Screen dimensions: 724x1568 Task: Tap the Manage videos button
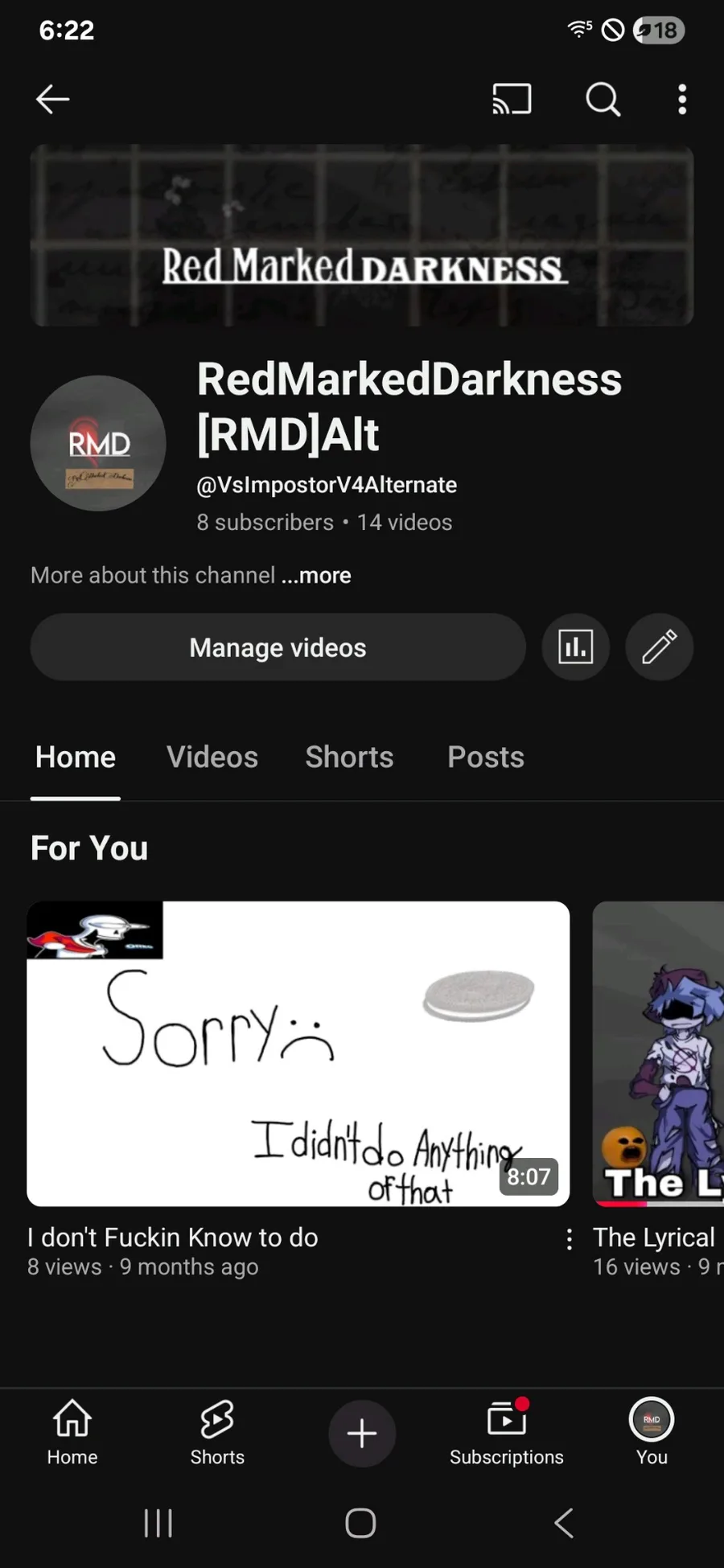coord(278,647)
